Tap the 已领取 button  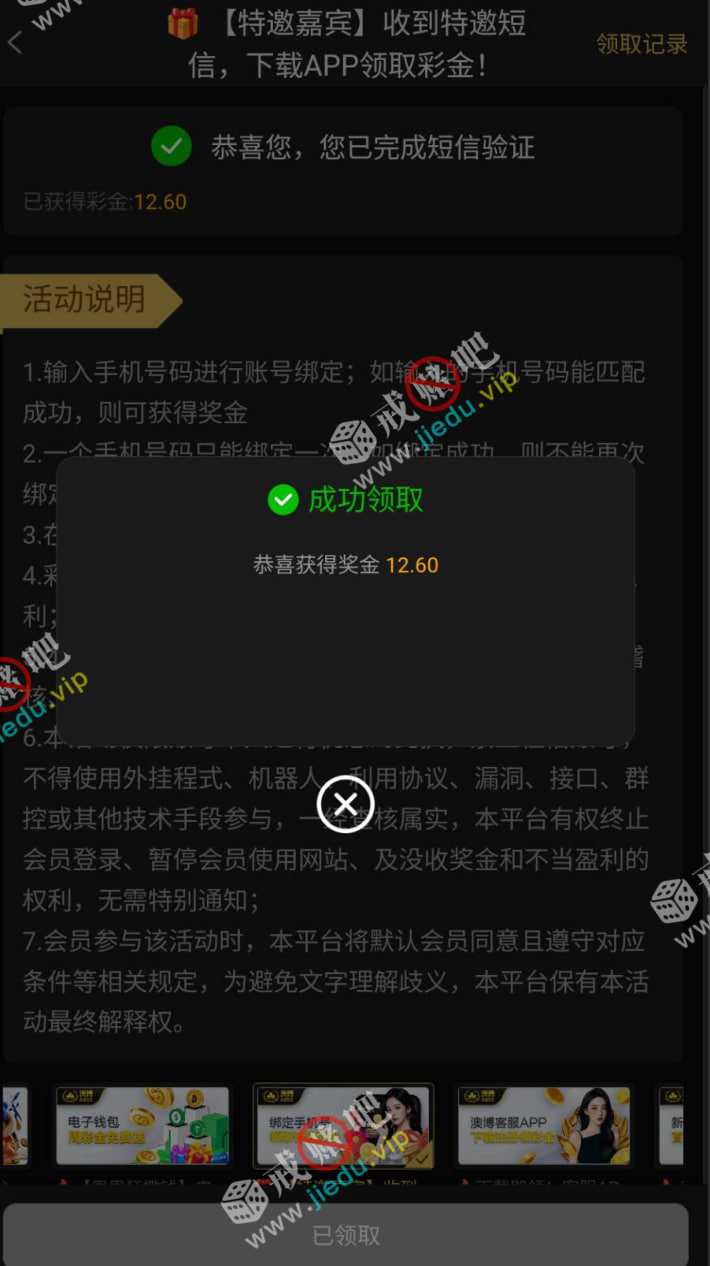coord(345,1235)
